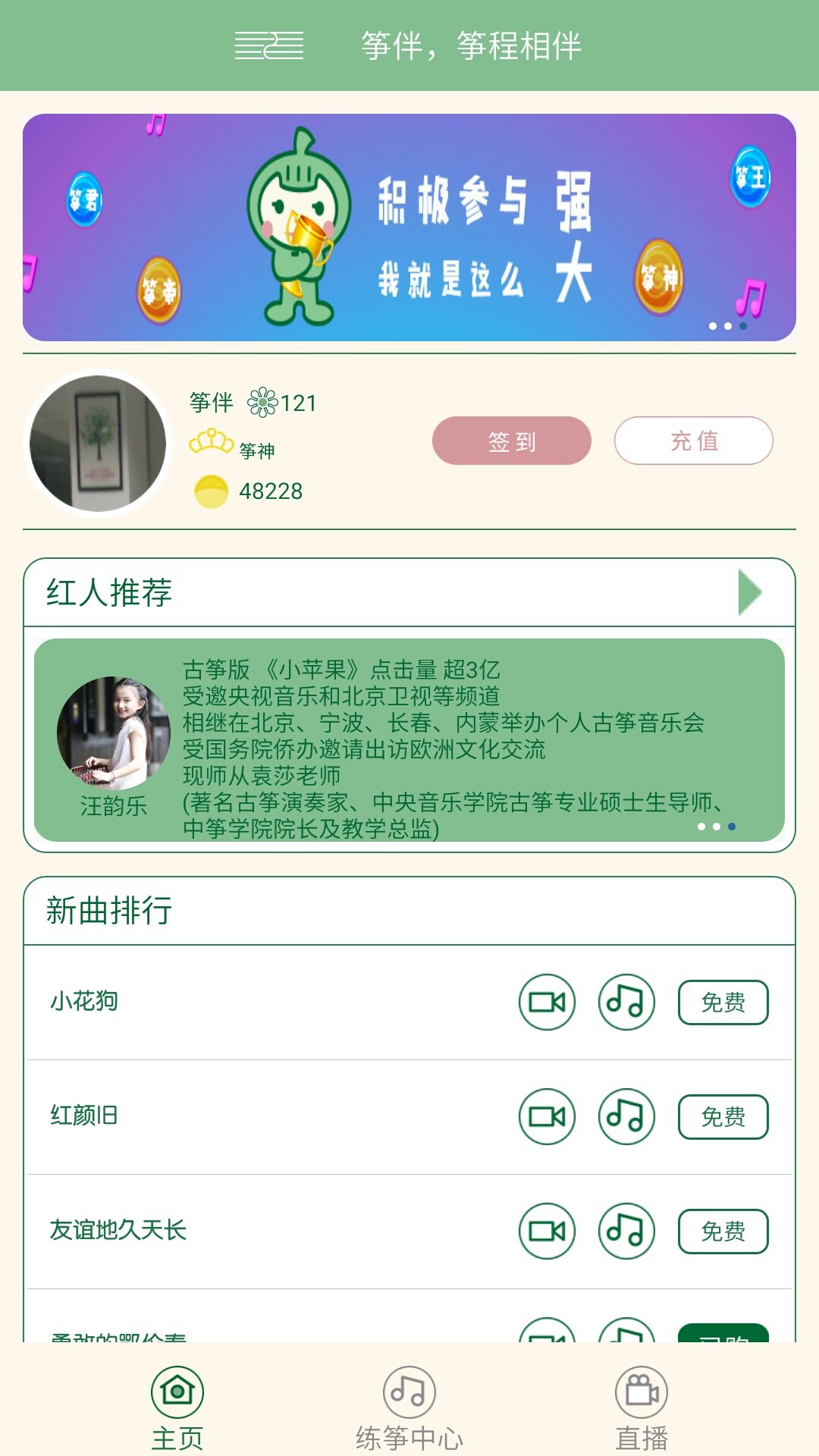Play music for 友谊地久天长
This screenshot has height=1456, width=819.
626,1231
